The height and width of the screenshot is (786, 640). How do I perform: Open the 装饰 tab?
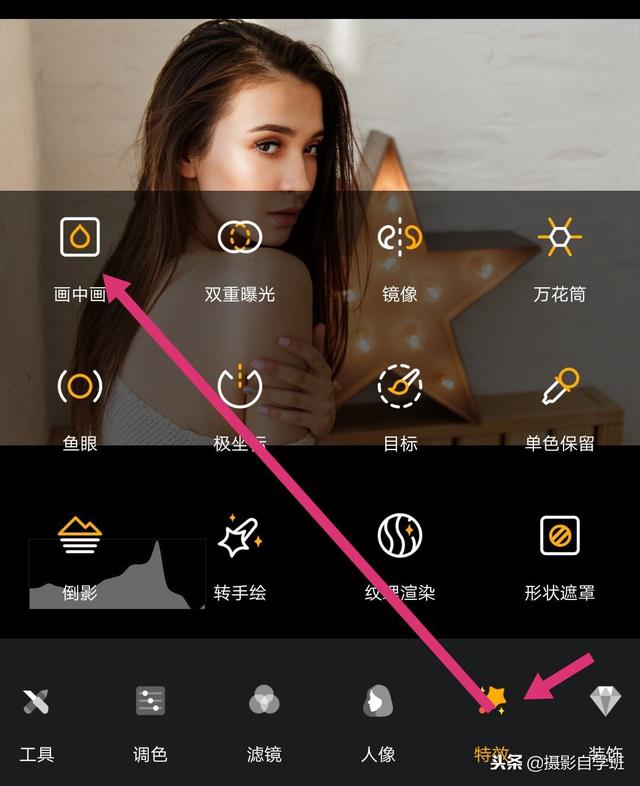[x=605, y=702]
